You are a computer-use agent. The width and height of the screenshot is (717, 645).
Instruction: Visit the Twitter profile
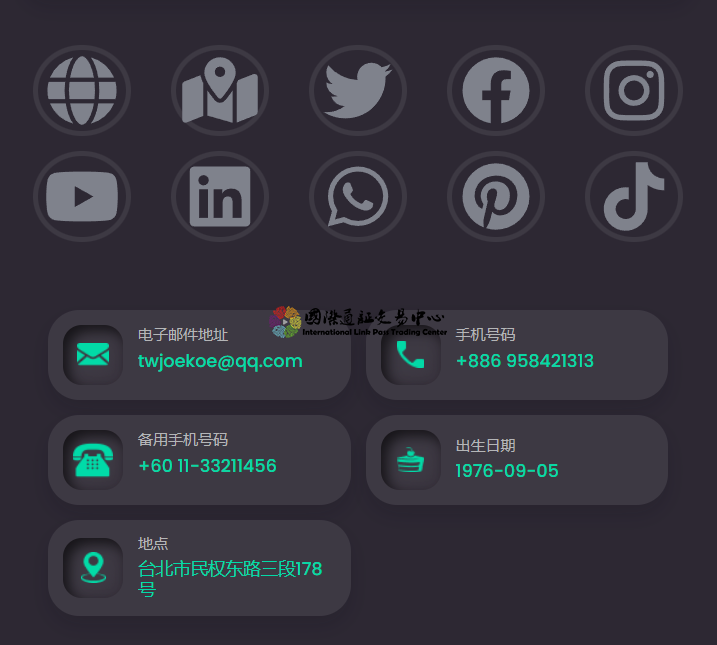pos(358,90)
